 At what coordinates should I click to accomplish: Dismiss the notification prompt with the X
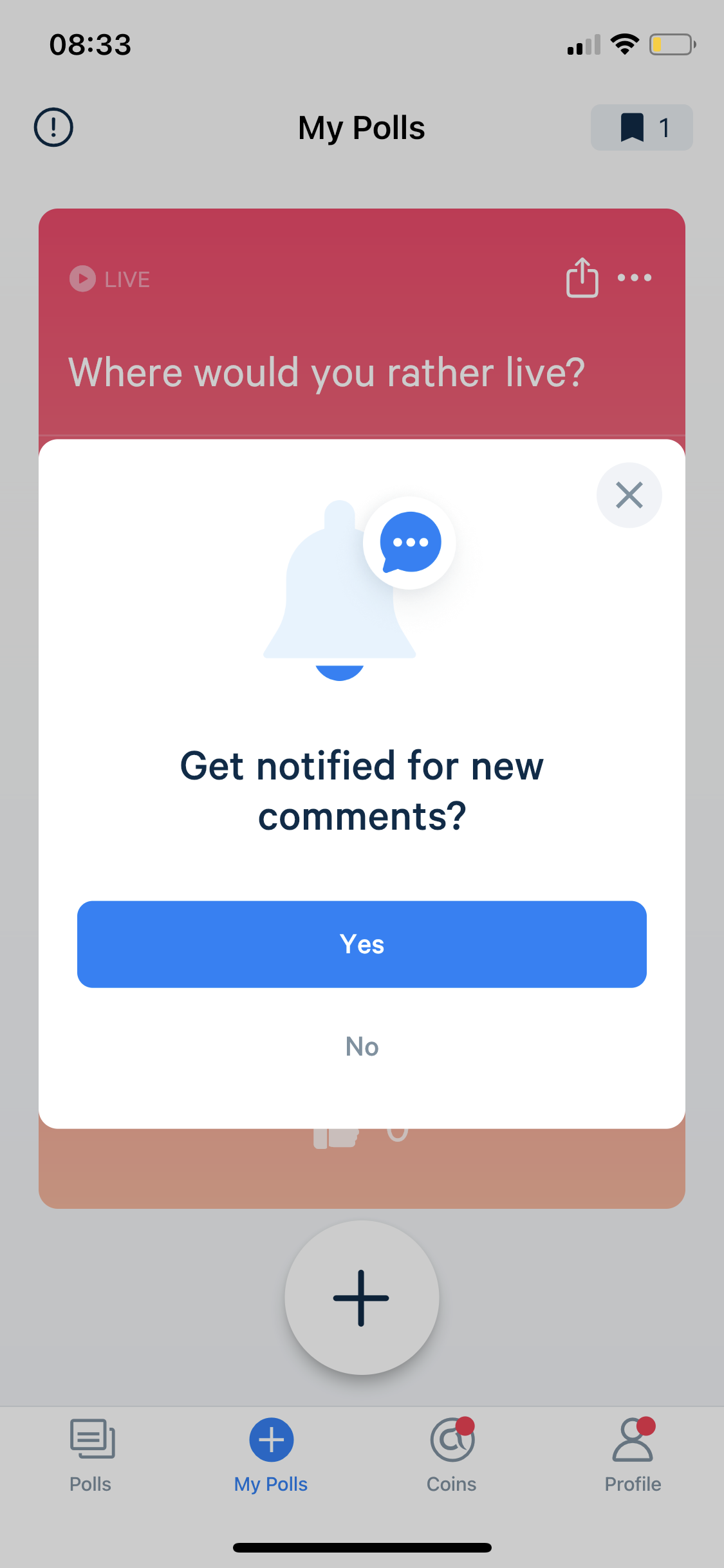pyautogui.click(x=629, y=495)
